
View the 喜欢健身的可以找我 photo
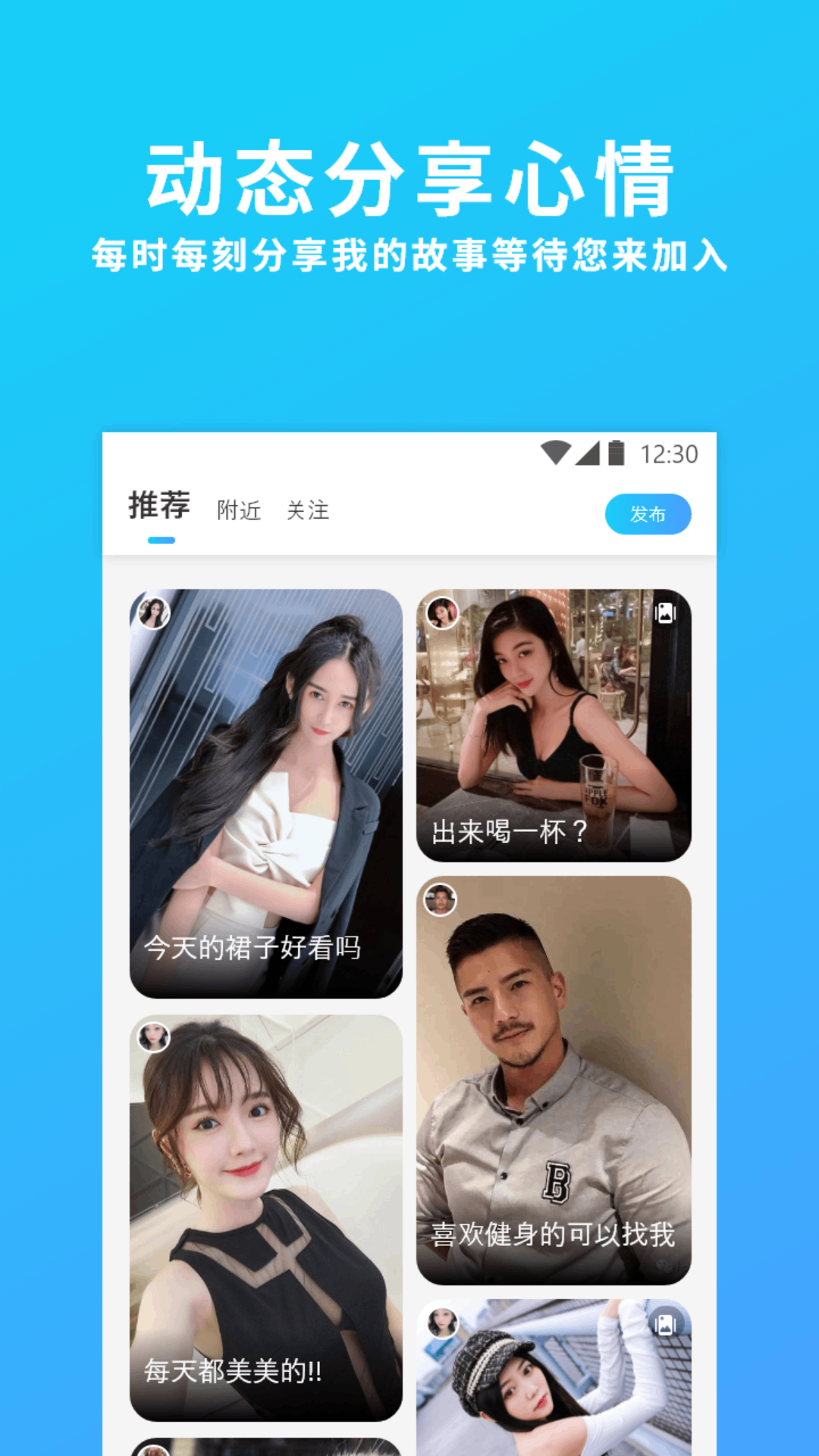click(x=554, y=1077)
